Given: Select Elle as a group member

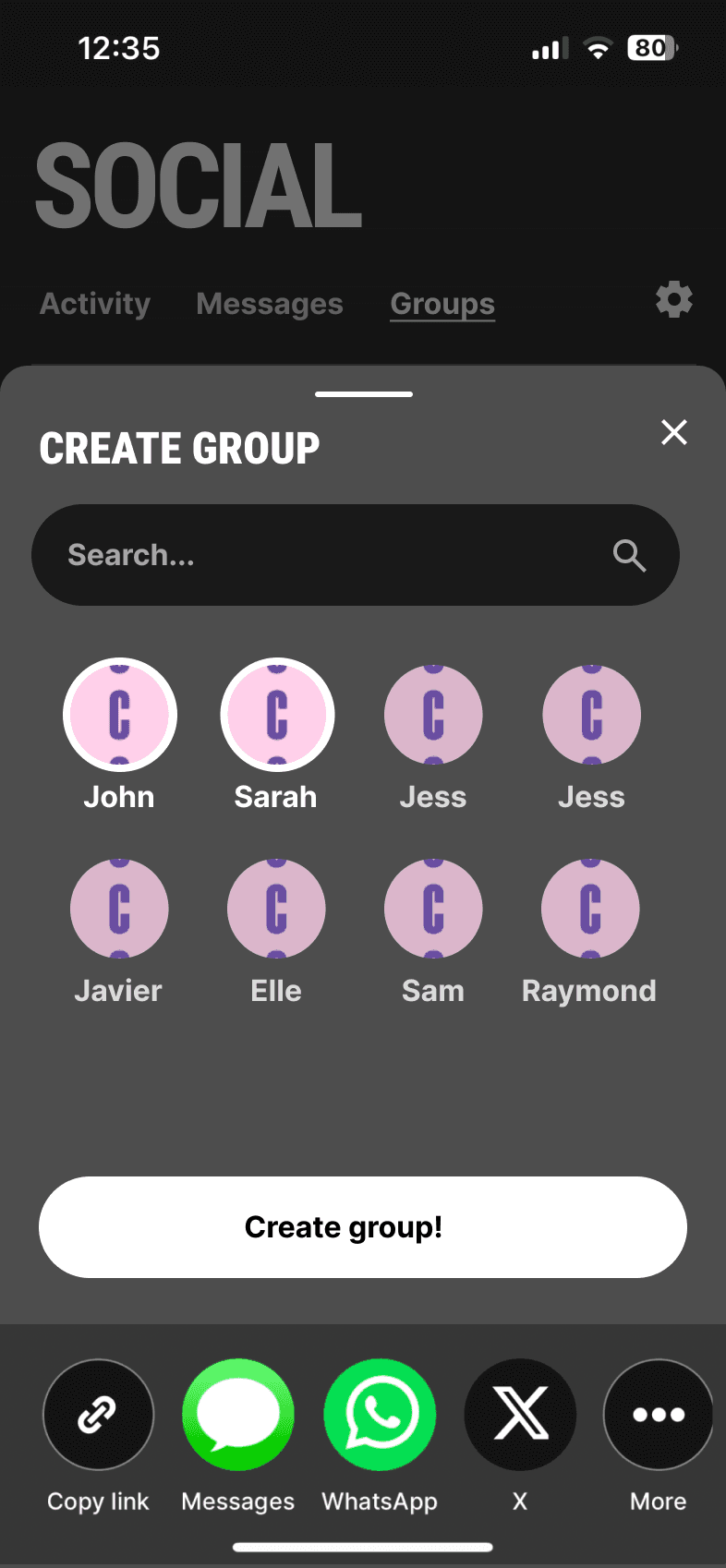Looking at the screenshot, I should pyautogui.click(x=276, y=909).
